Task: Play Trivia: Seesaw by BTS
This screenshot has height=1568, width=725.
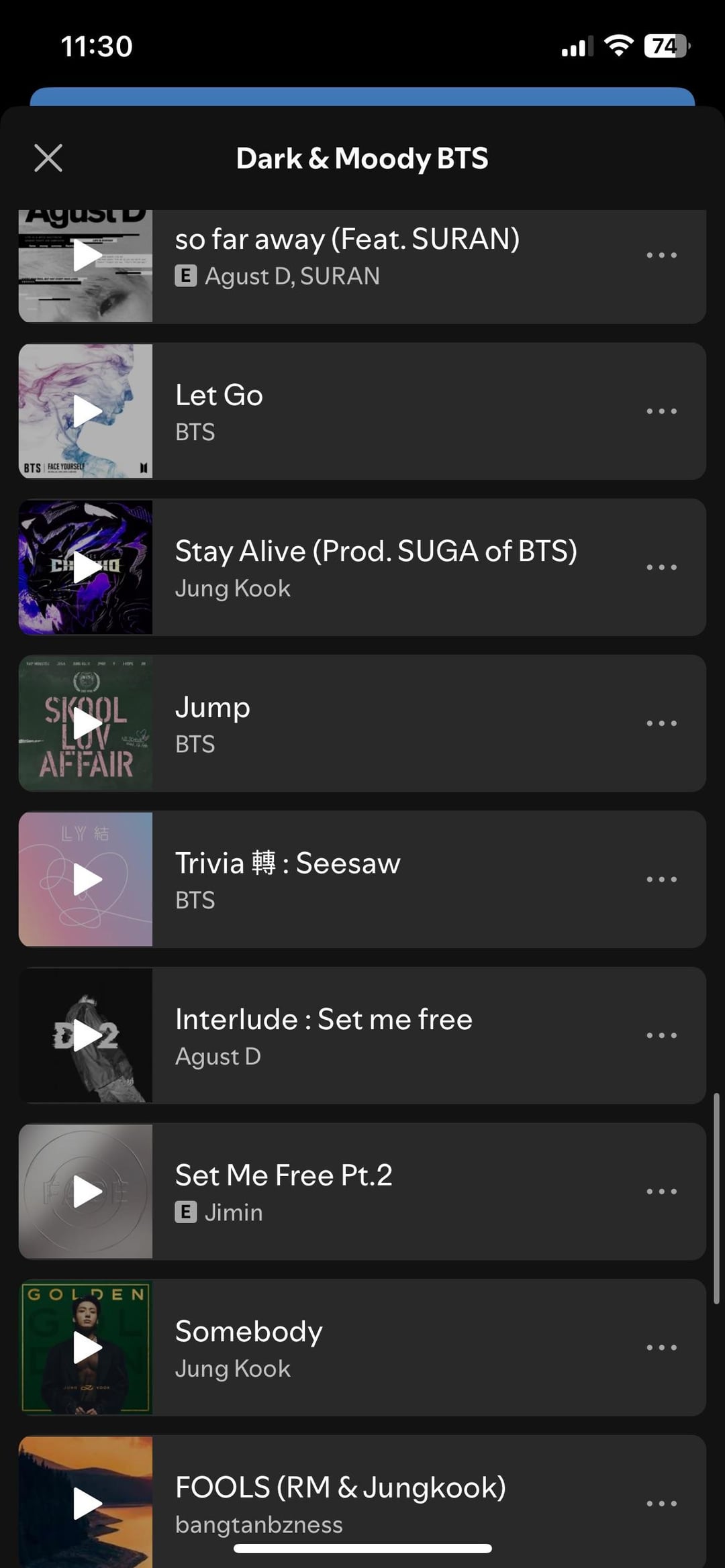Action: click(87, 880)
